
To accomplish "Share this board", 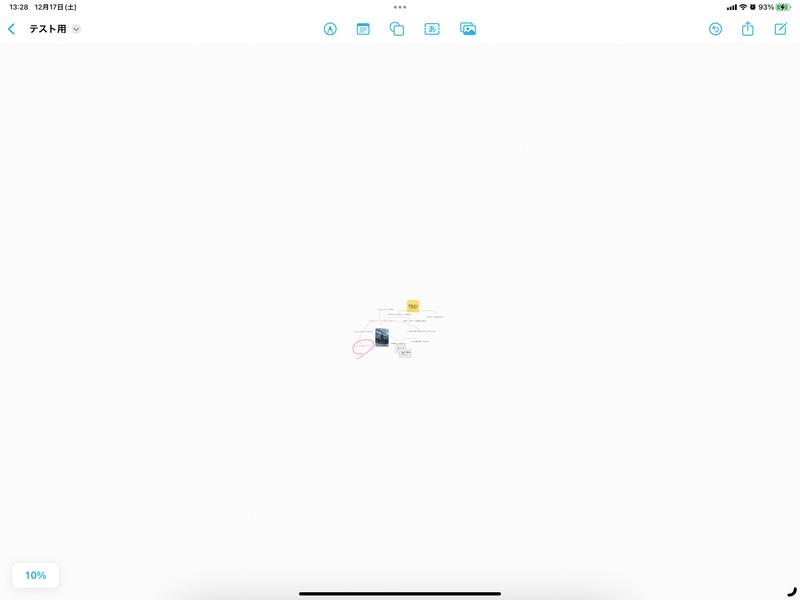I will pyautogui.click(x=748, y=29).
